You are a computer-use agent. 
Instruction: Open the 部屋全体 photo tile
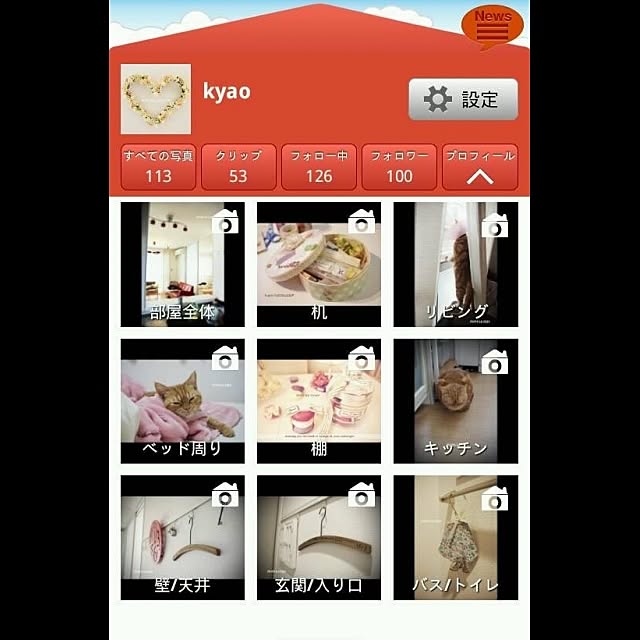[x=182, y=265]
